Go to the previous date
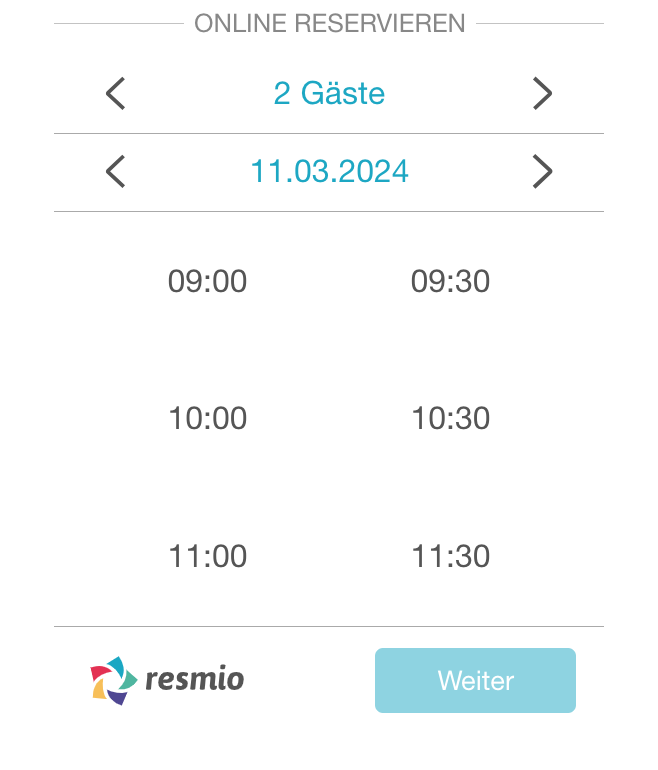The height and width of the screenshot is (770, 658). pyautogui.click(x=116, y=172)
